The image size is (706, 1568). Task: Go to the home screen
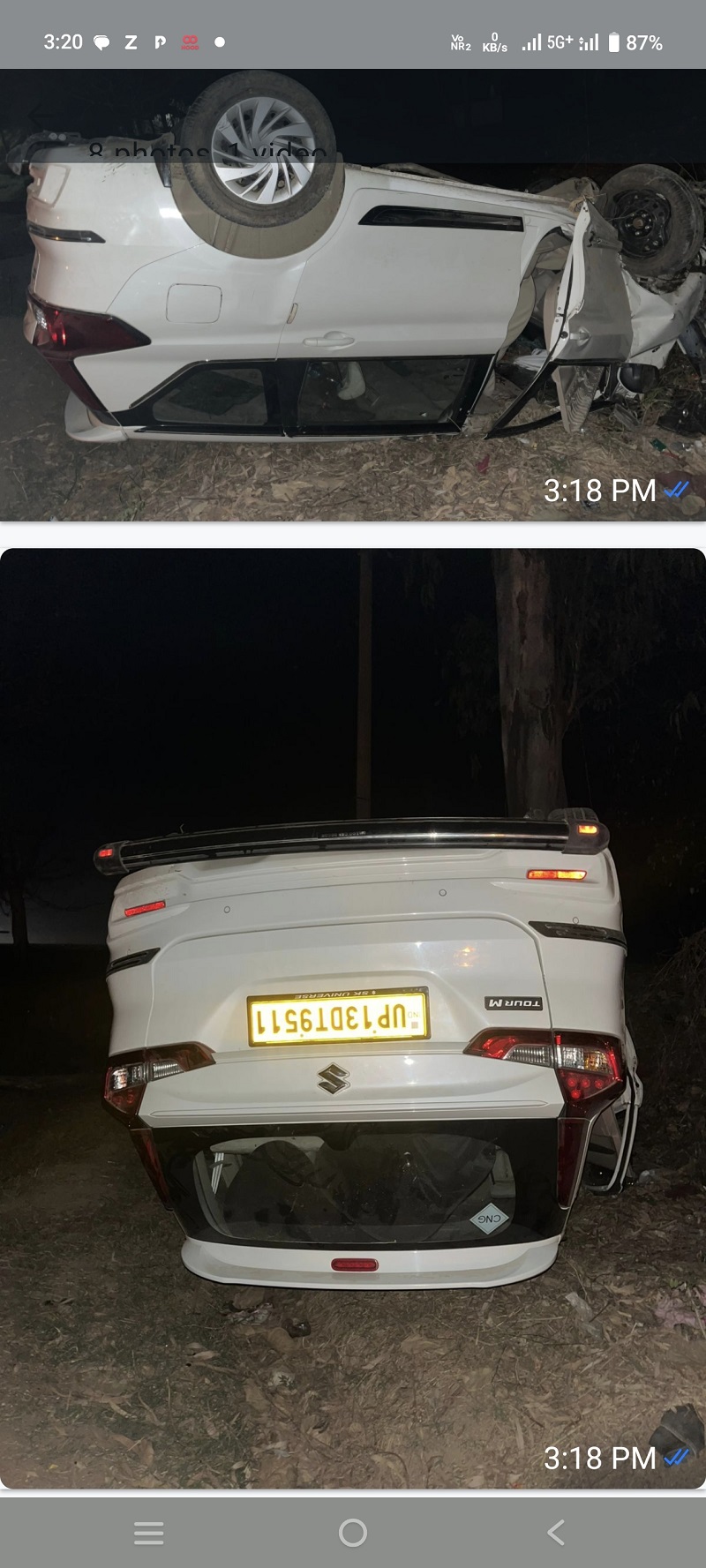(353, 1533)
